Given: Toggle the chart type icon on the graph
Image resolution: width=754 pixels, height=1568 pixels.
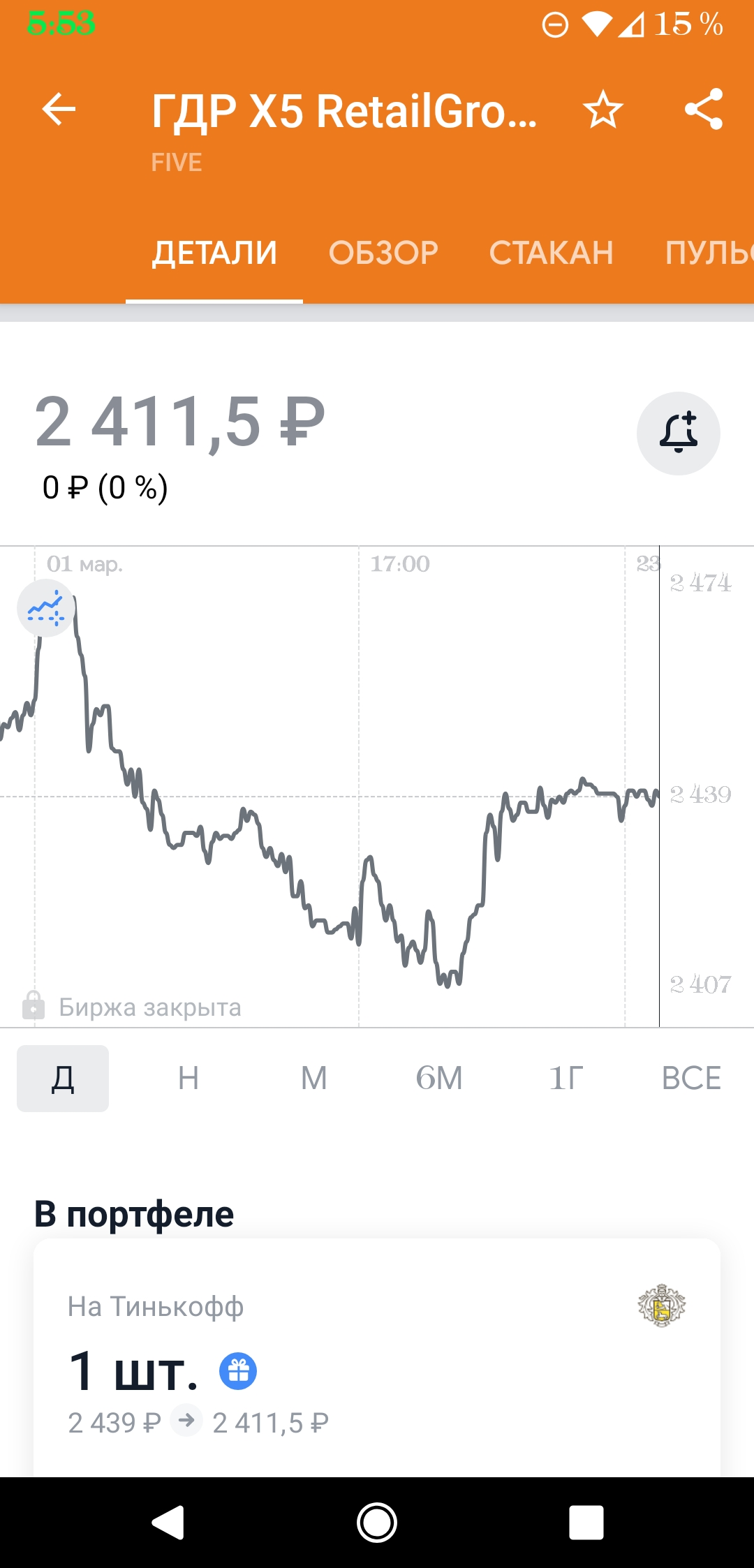Looking at the screenshot, I should pos(45,607).
